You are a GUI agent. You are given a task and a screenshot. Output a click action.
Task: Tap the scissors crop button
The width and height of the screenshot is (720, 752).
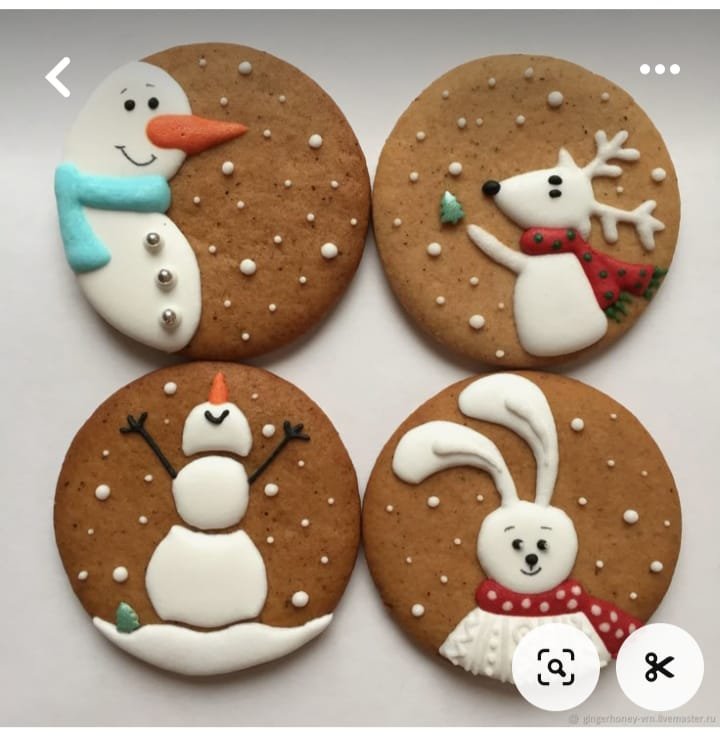(x=659, y=667)
